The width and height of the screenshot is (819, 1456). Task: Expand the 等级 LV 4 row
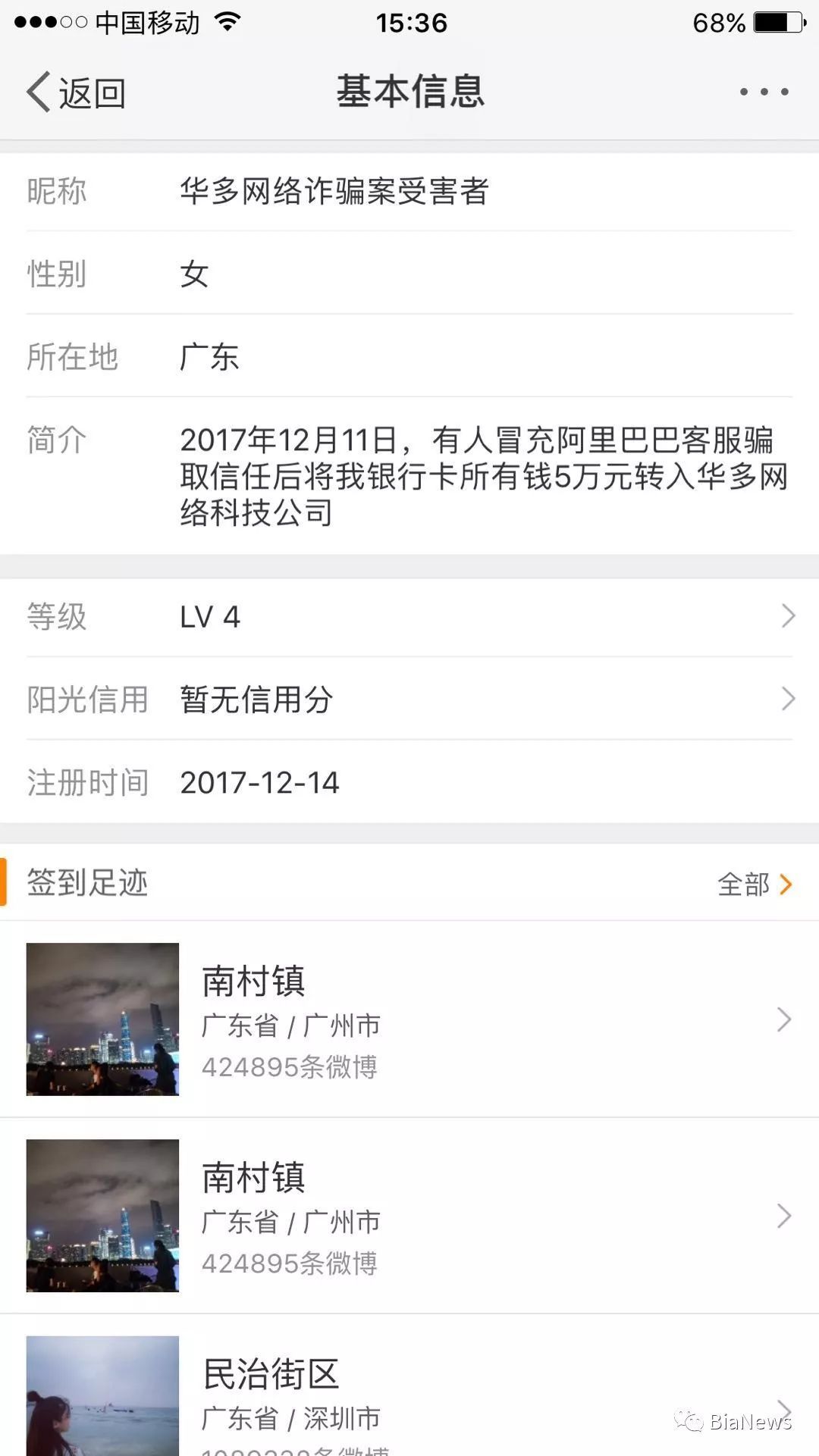[x=409, y=617]
